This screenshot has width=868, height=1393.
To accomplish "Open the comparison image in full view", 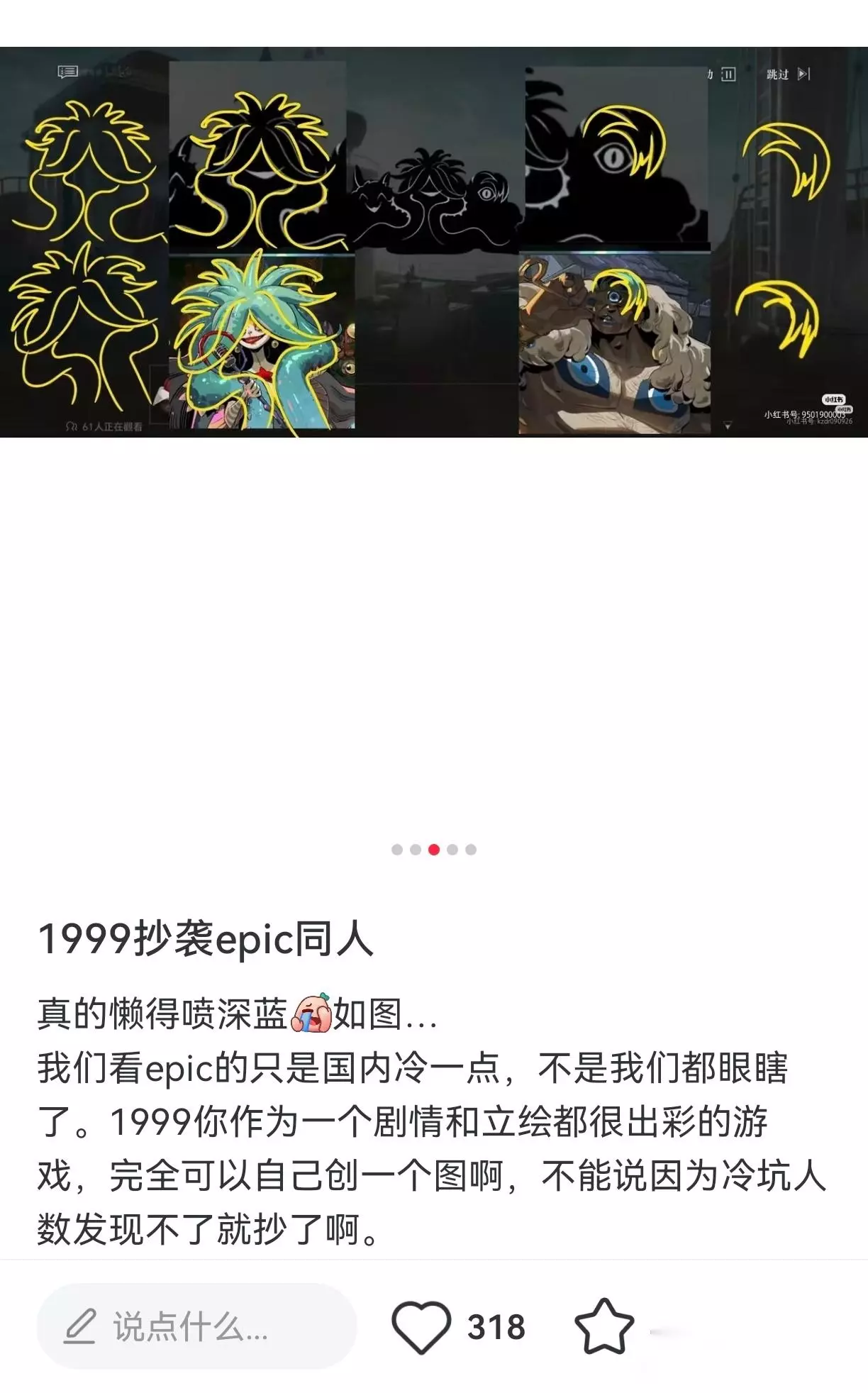I will click(x=434, y=242).
